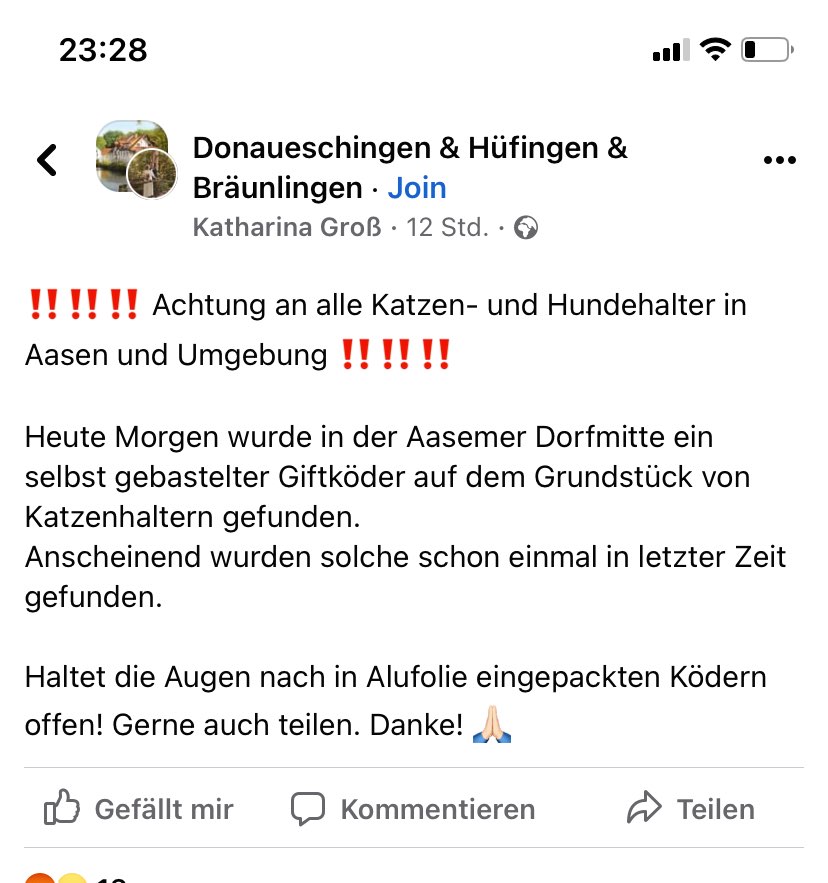Tap the cellular signal bars indicator
Screen dimensions: 828x883
point(668,49)
